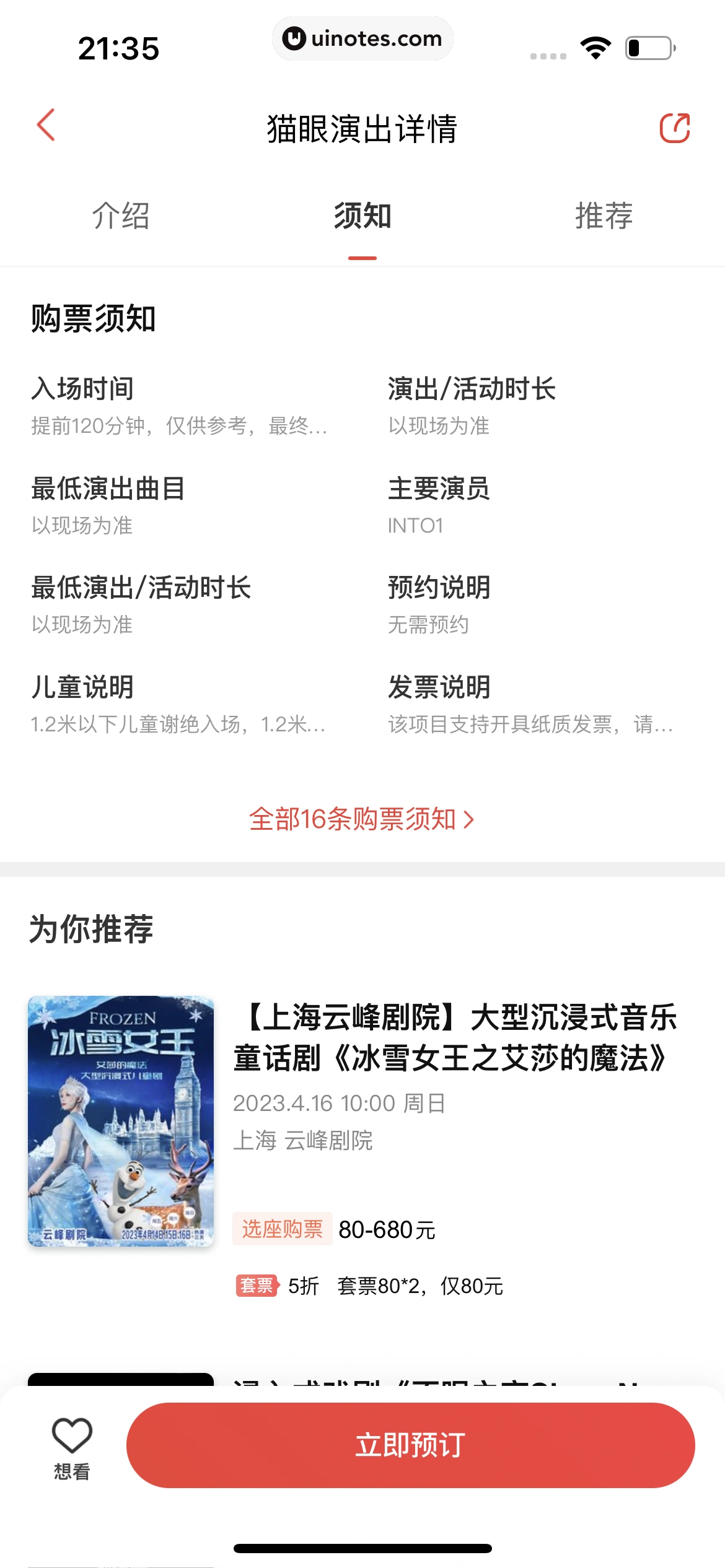Image resolution: width=725 pixels, height=1568 pixels.
Task: Expand the 发票说明 details
Action: pyautogui.click(x=529, y=725)
